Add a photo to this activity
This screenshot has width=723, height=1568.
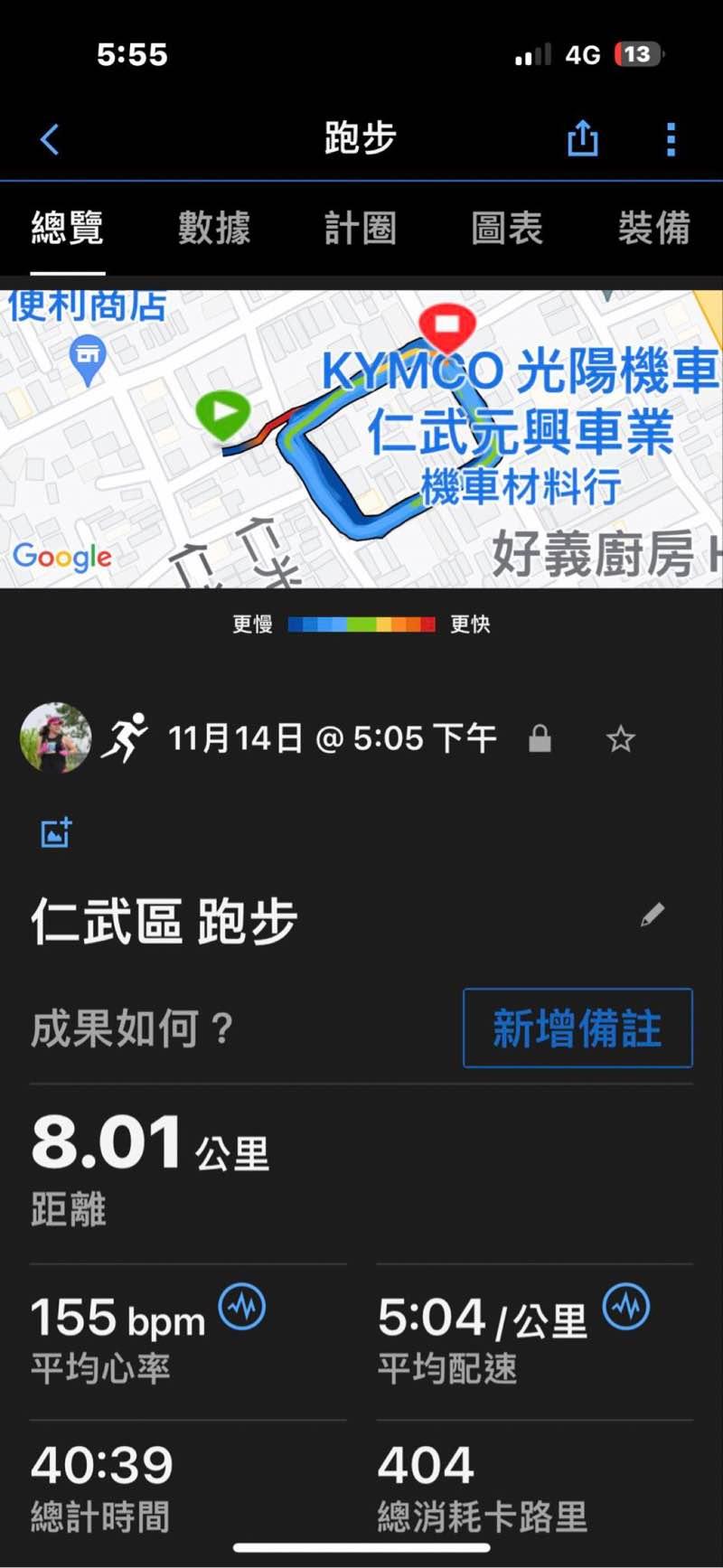(x=56, y=832)
